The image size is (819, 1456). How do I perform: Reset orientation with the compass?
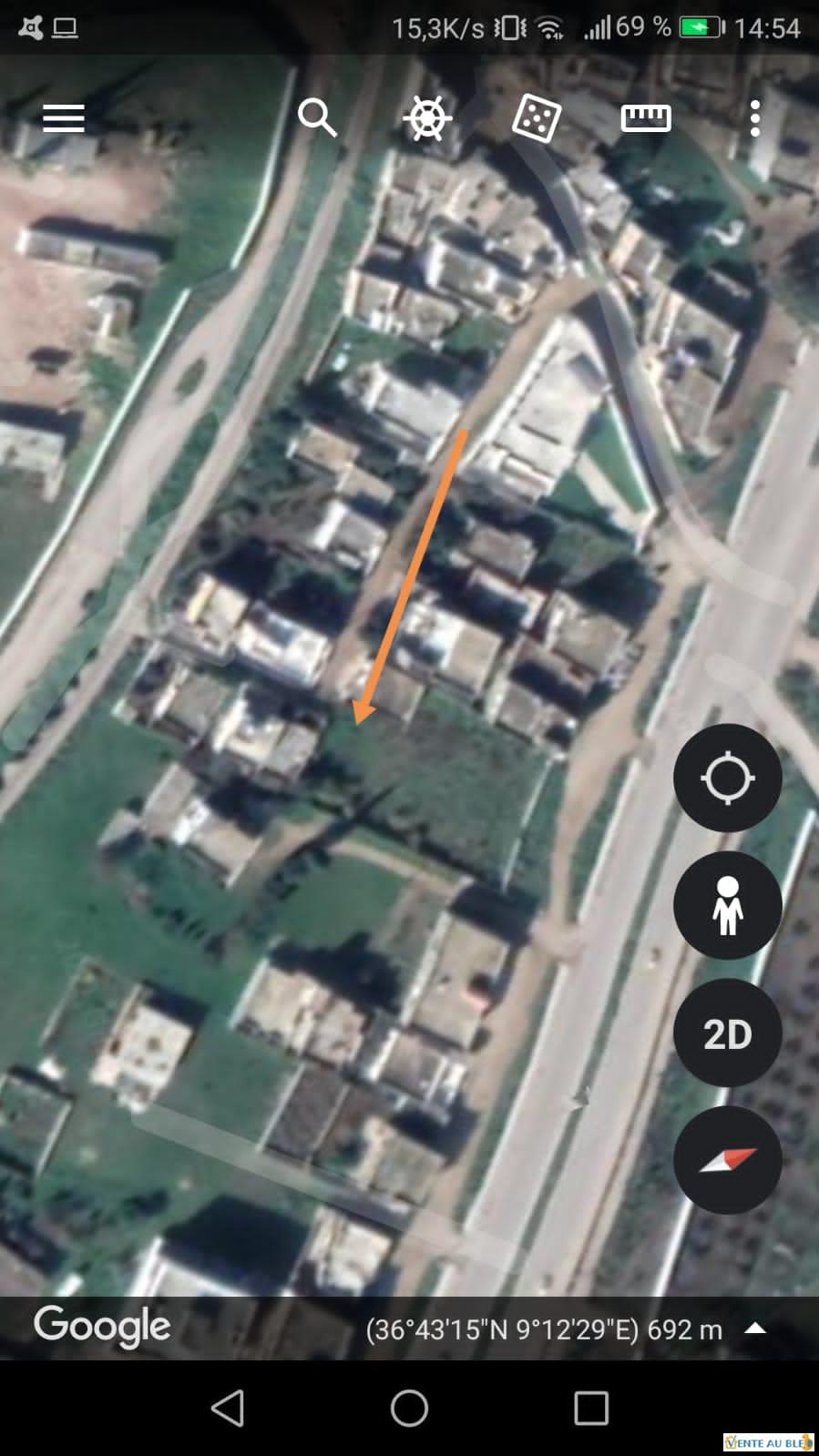pyautogui.click(x=727, y=1160)
